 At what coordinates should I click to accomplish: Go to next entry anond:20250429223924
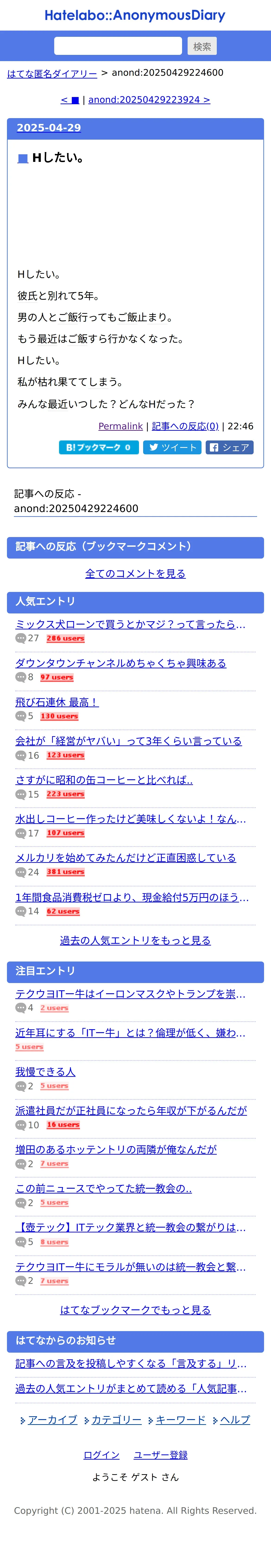pos(149,100)
